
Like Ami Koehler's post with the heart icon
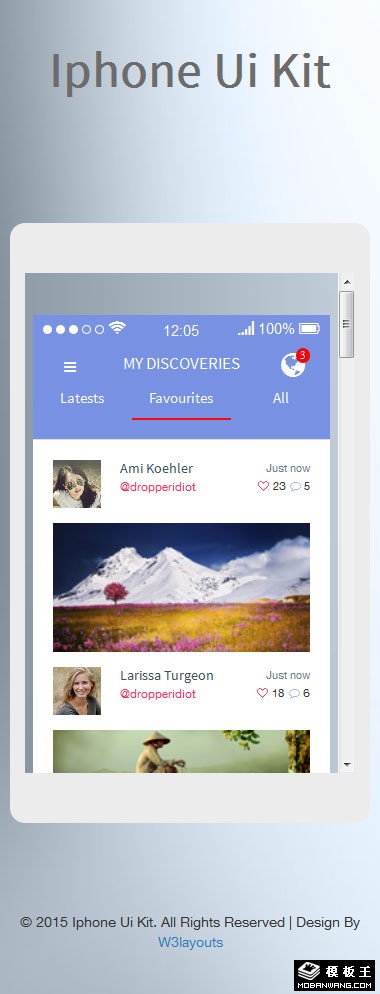click(x=263, y=486)
